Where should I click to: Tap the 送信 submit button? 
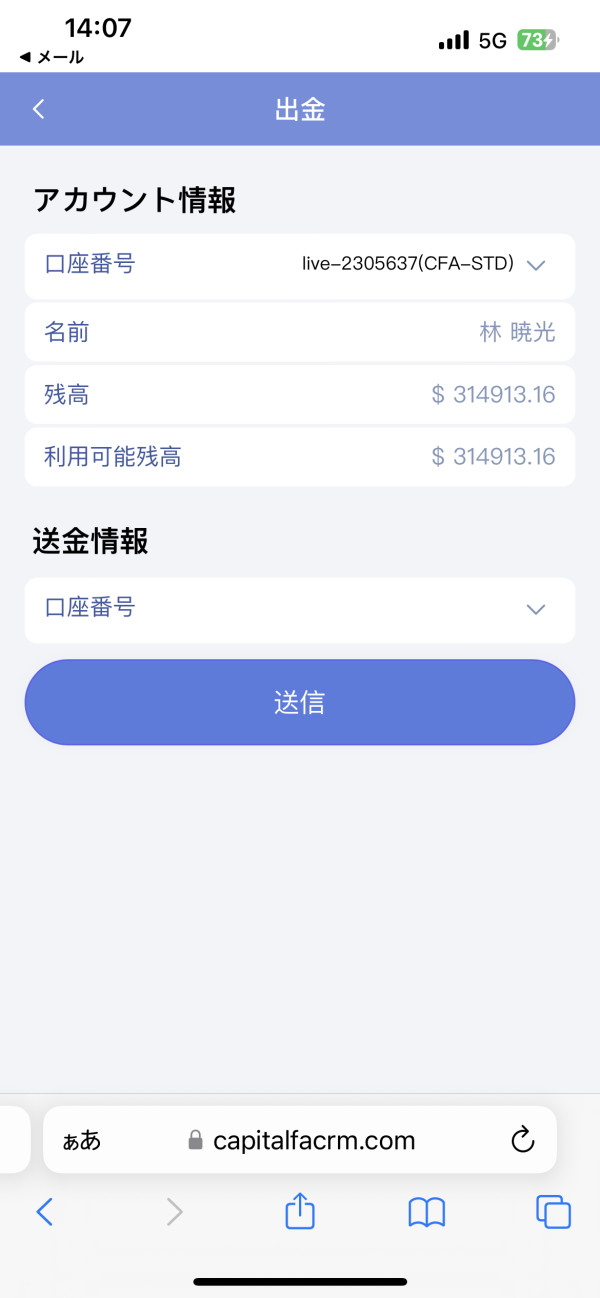300,702
